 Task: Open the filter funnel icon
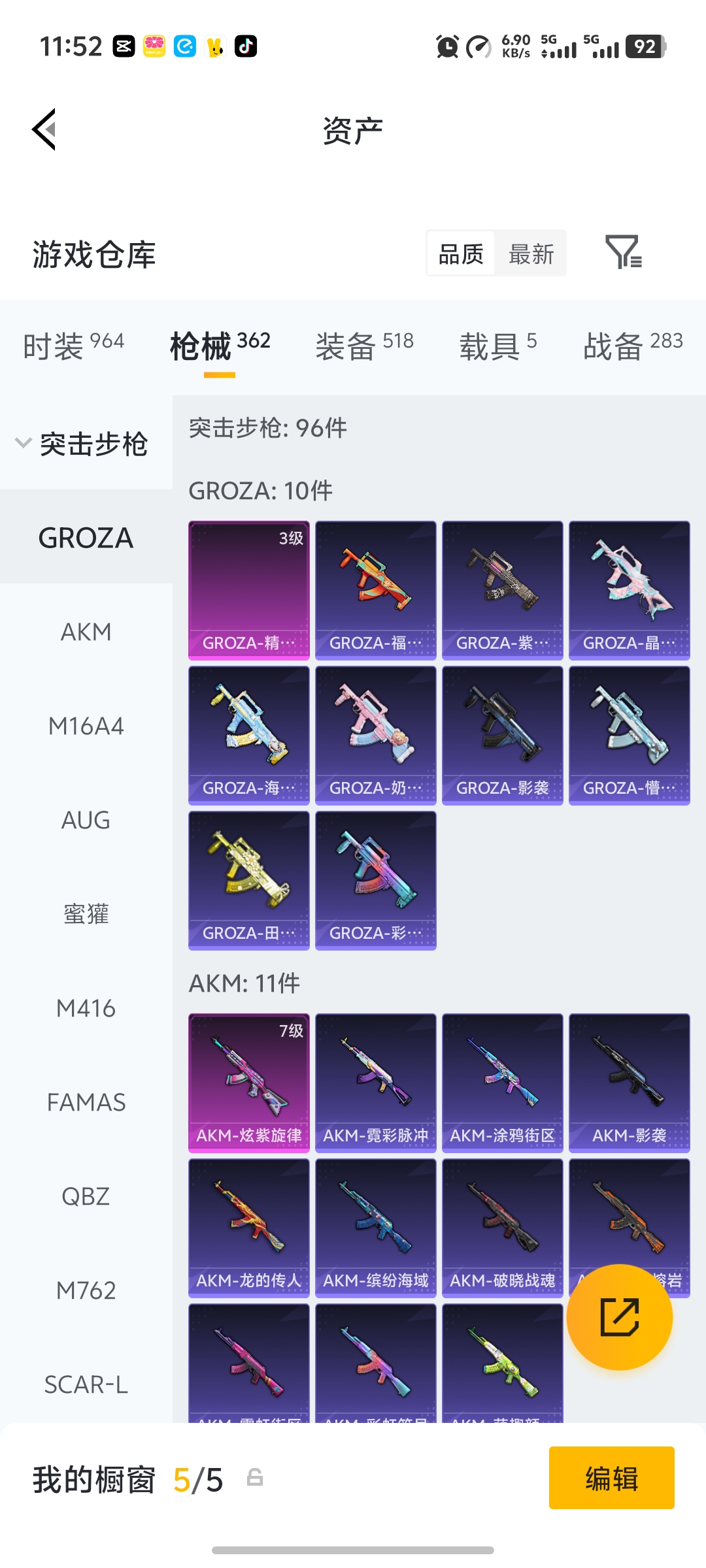click(624, 253)
